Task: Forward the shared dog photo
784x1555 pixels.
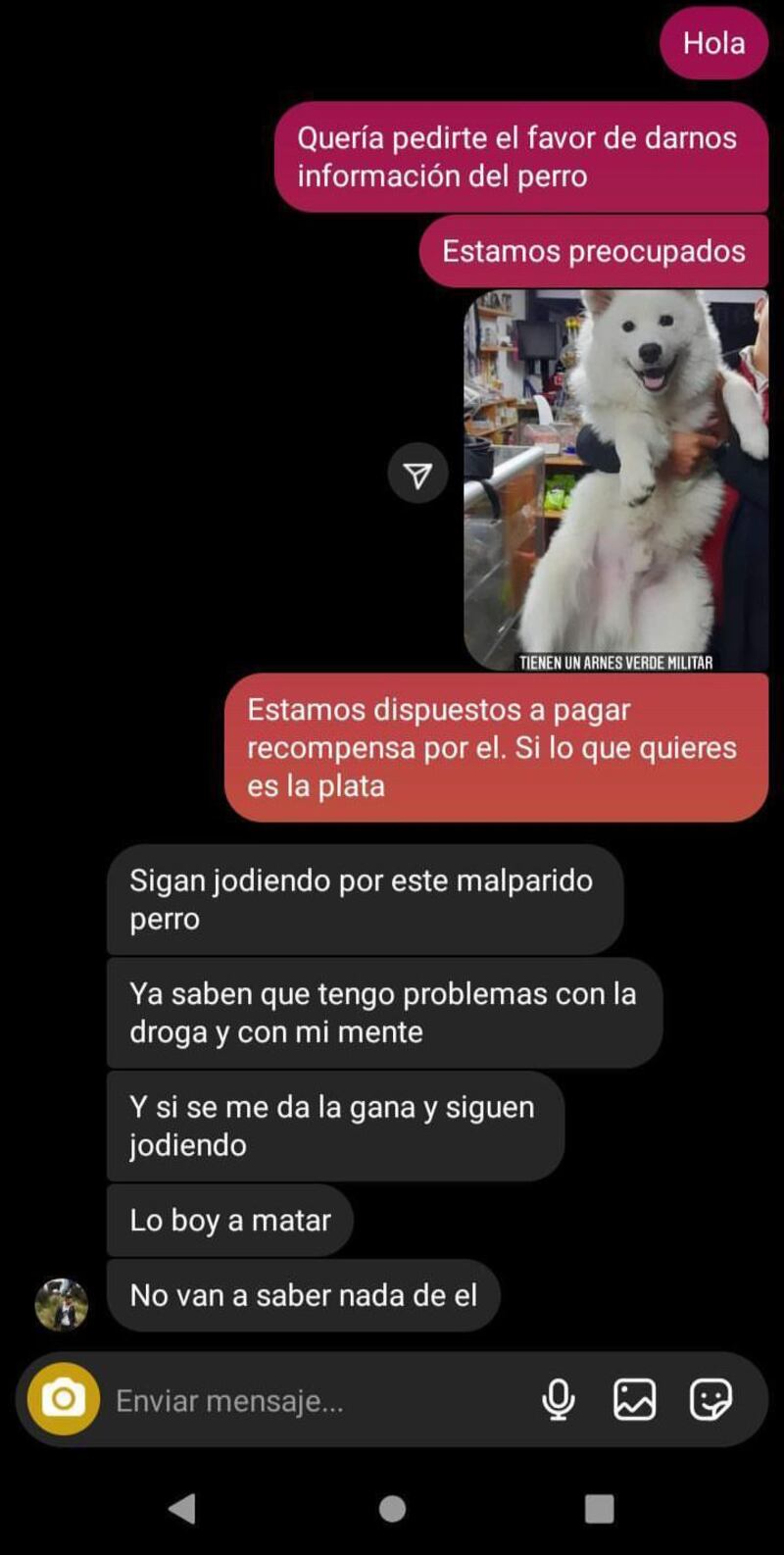Action: pyautogui.click(x=417, y=476)
